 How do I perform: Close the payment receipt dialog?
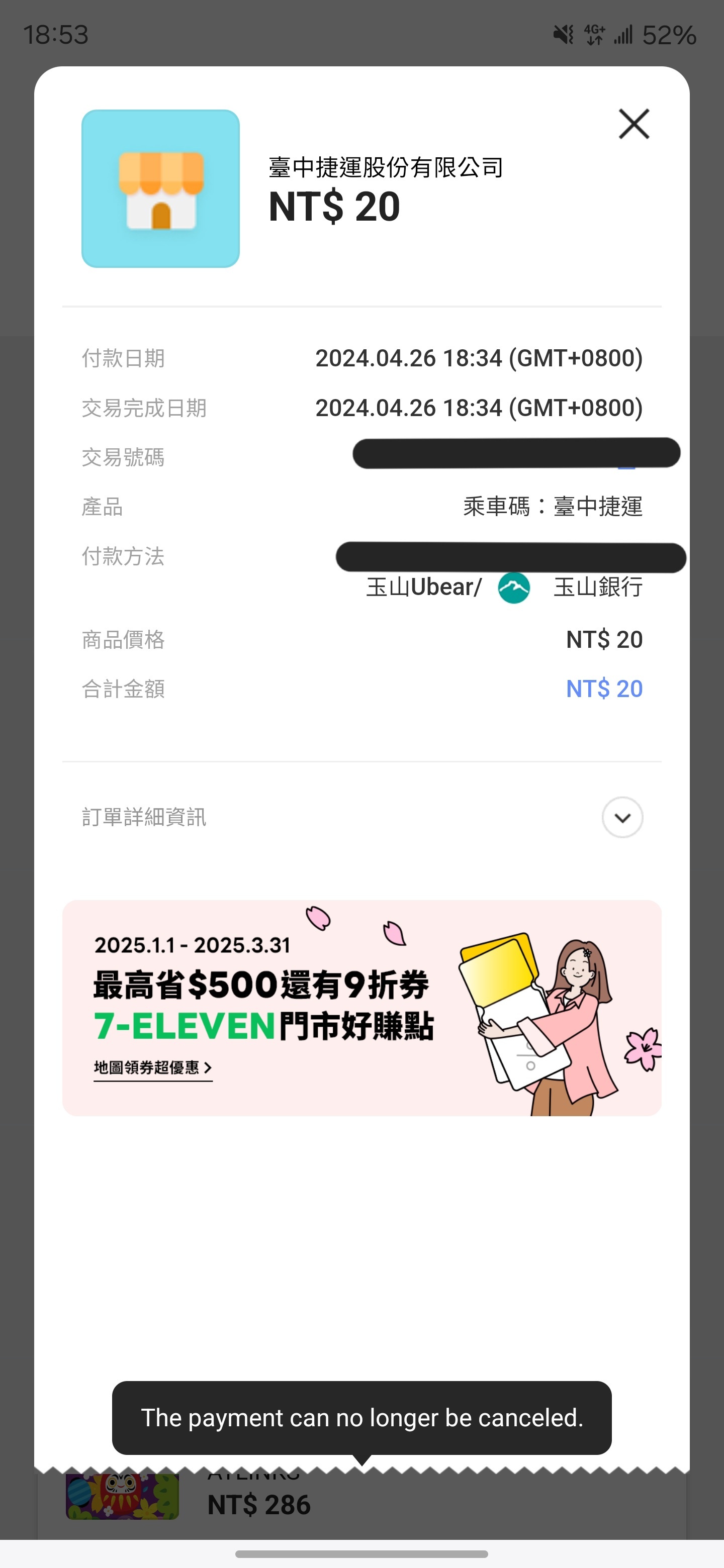pos(634,124)
